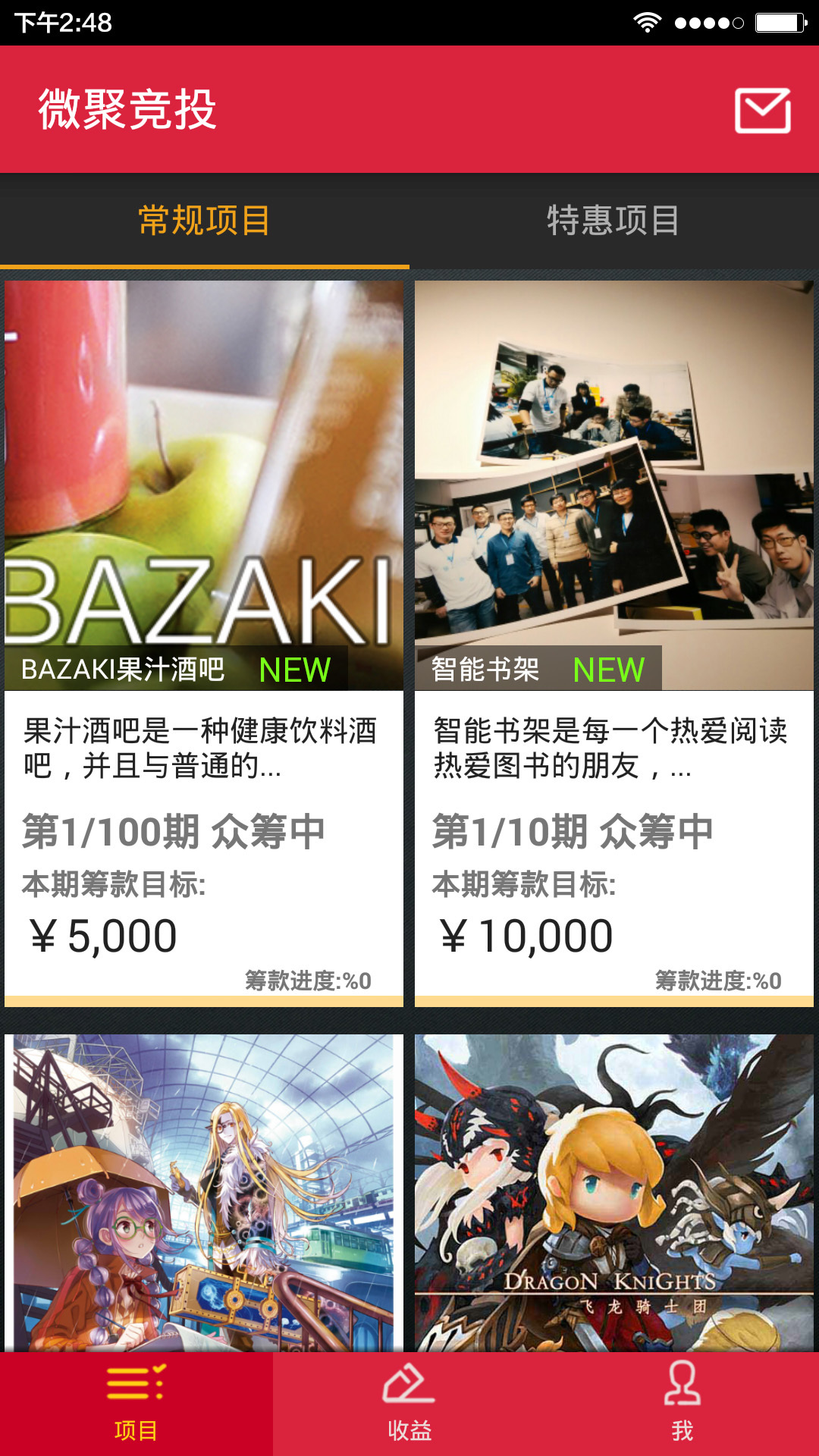Tap the signal strength dots in the status bar
This screenshot has height=1456, width=819.
pyautogui.click(x=707, y=20)
